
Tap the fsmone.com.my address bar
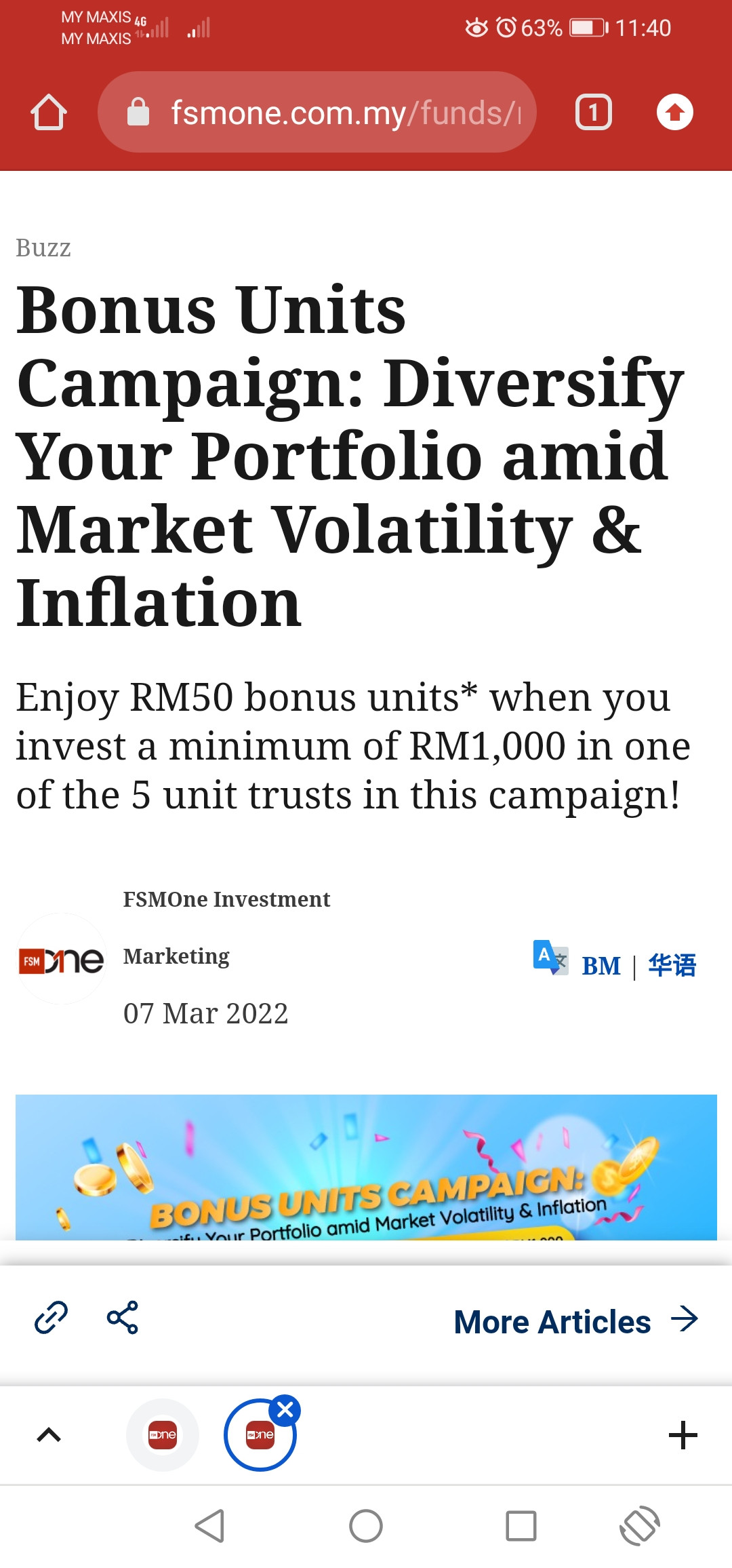click(x=317, y=112)
